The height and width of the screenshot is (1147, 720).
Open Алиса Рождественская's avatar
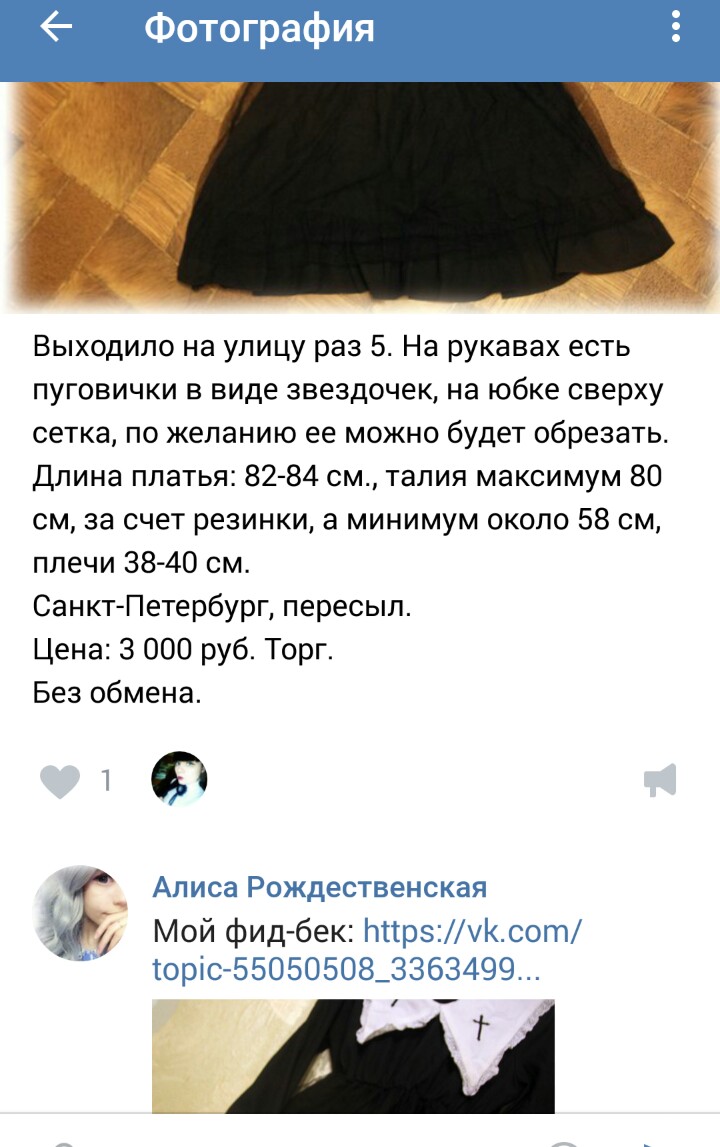click(x=80, y=912)
